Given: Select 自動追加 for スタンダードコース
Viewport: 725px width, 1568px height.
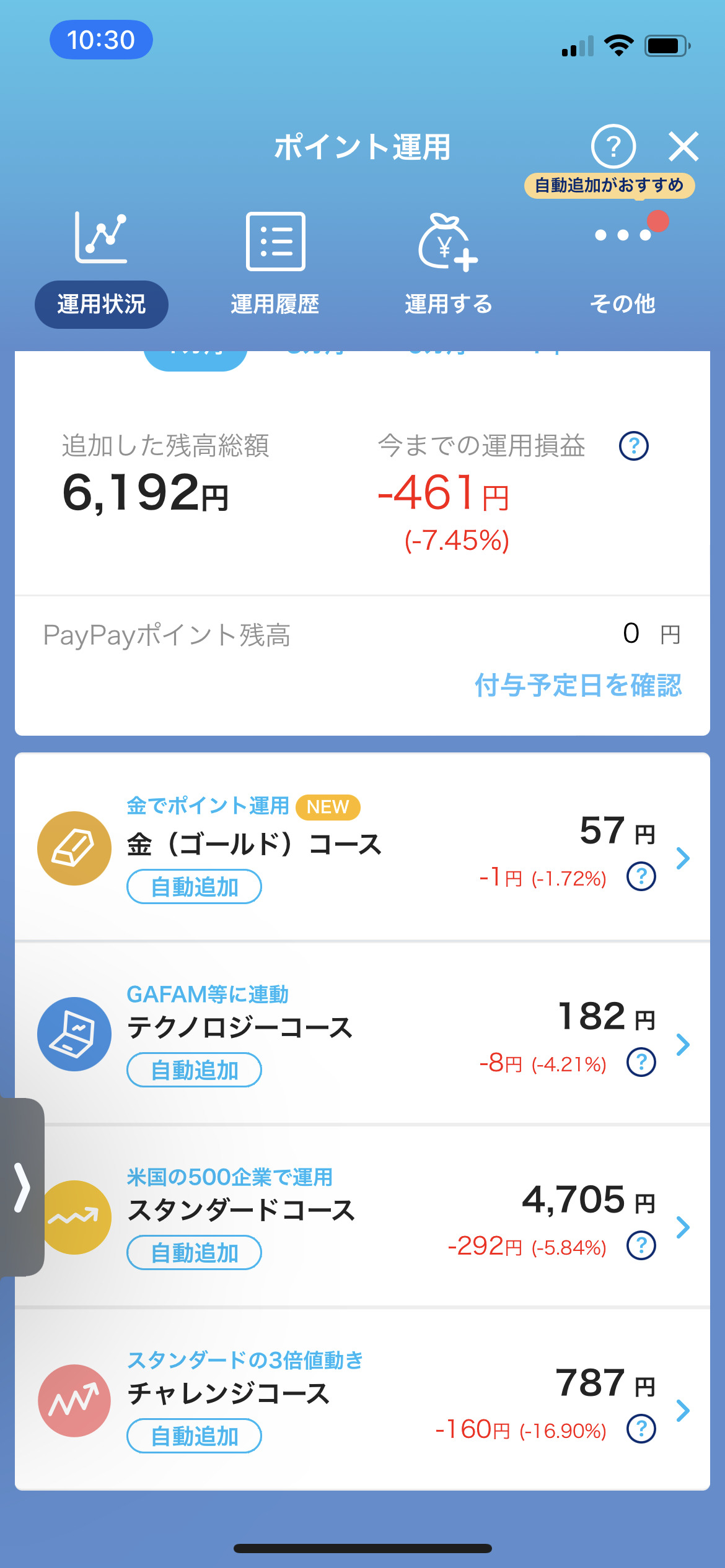Looking at the screenshot, I should coord(194,1253).
